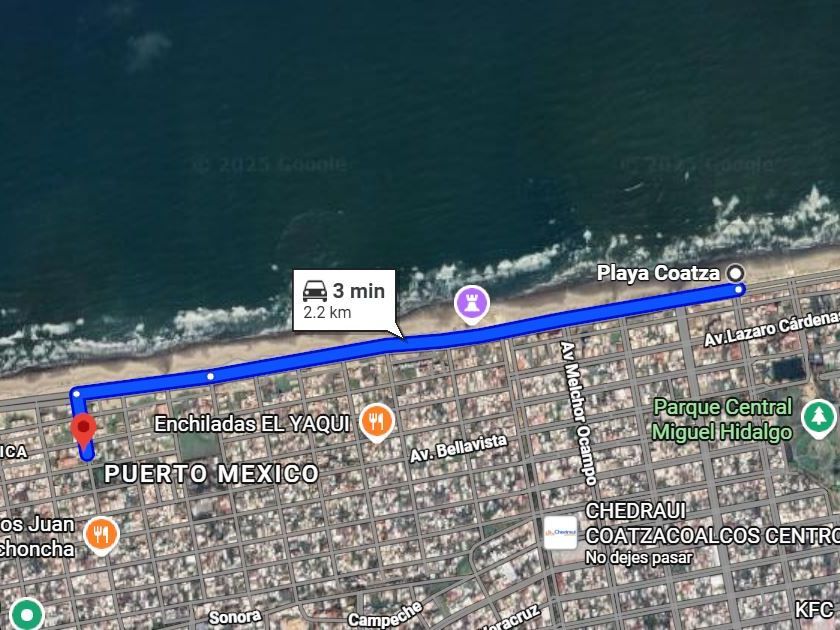Screen dimensions: 840x630
Task: Tap the purple monument marker on the beach
Action: [x=471, y=301]
